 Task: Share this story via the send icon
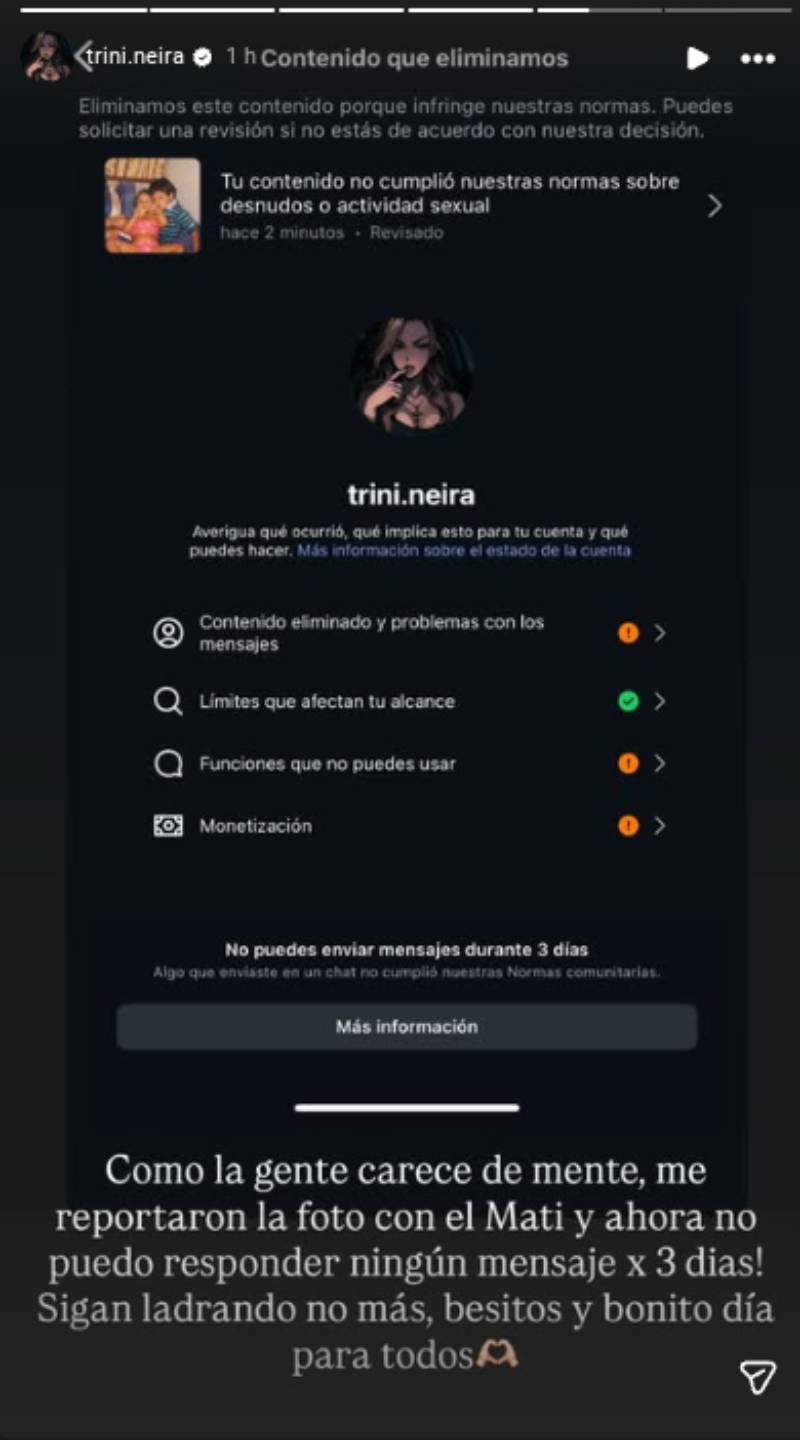(x=757, y=1377)
